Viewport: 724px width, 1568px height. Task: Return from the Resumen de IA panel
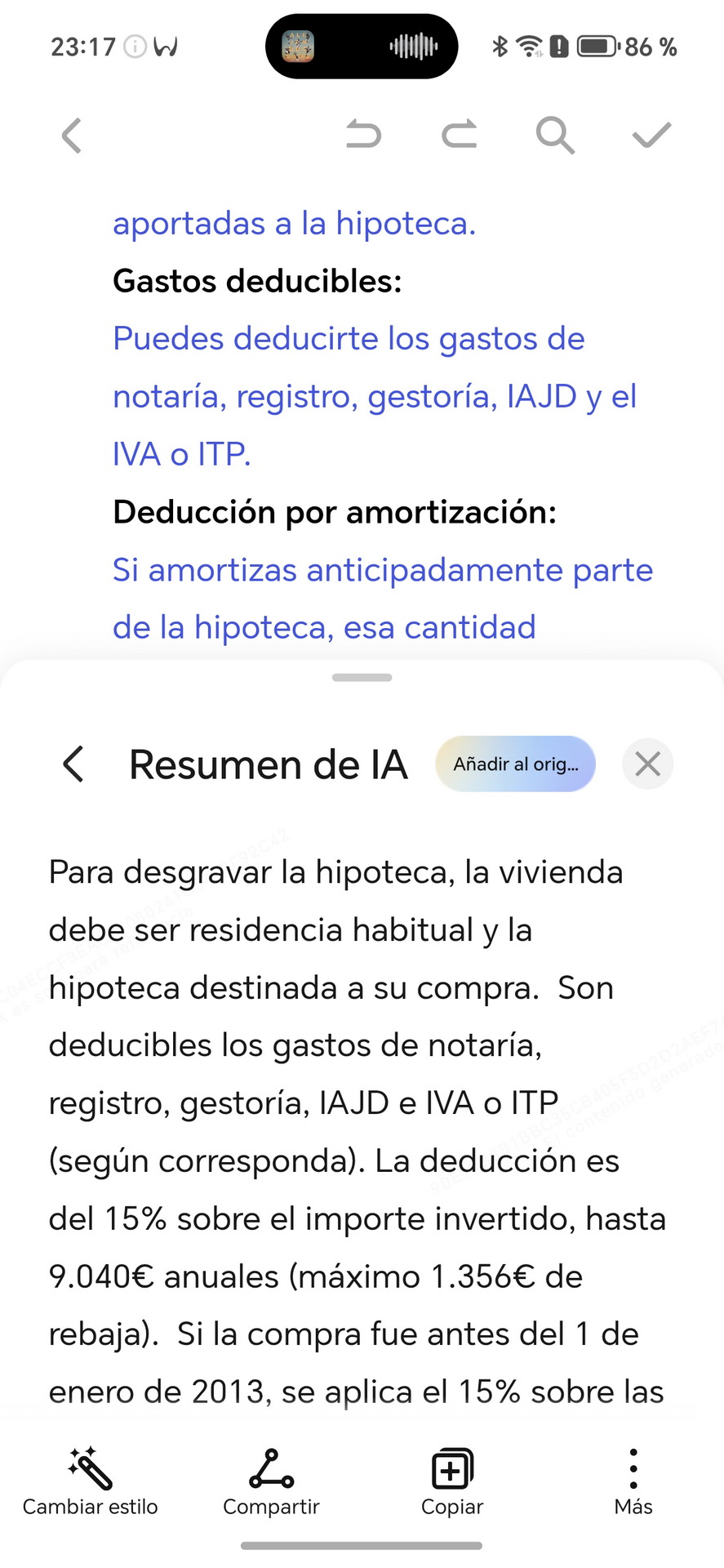point(73,764)
